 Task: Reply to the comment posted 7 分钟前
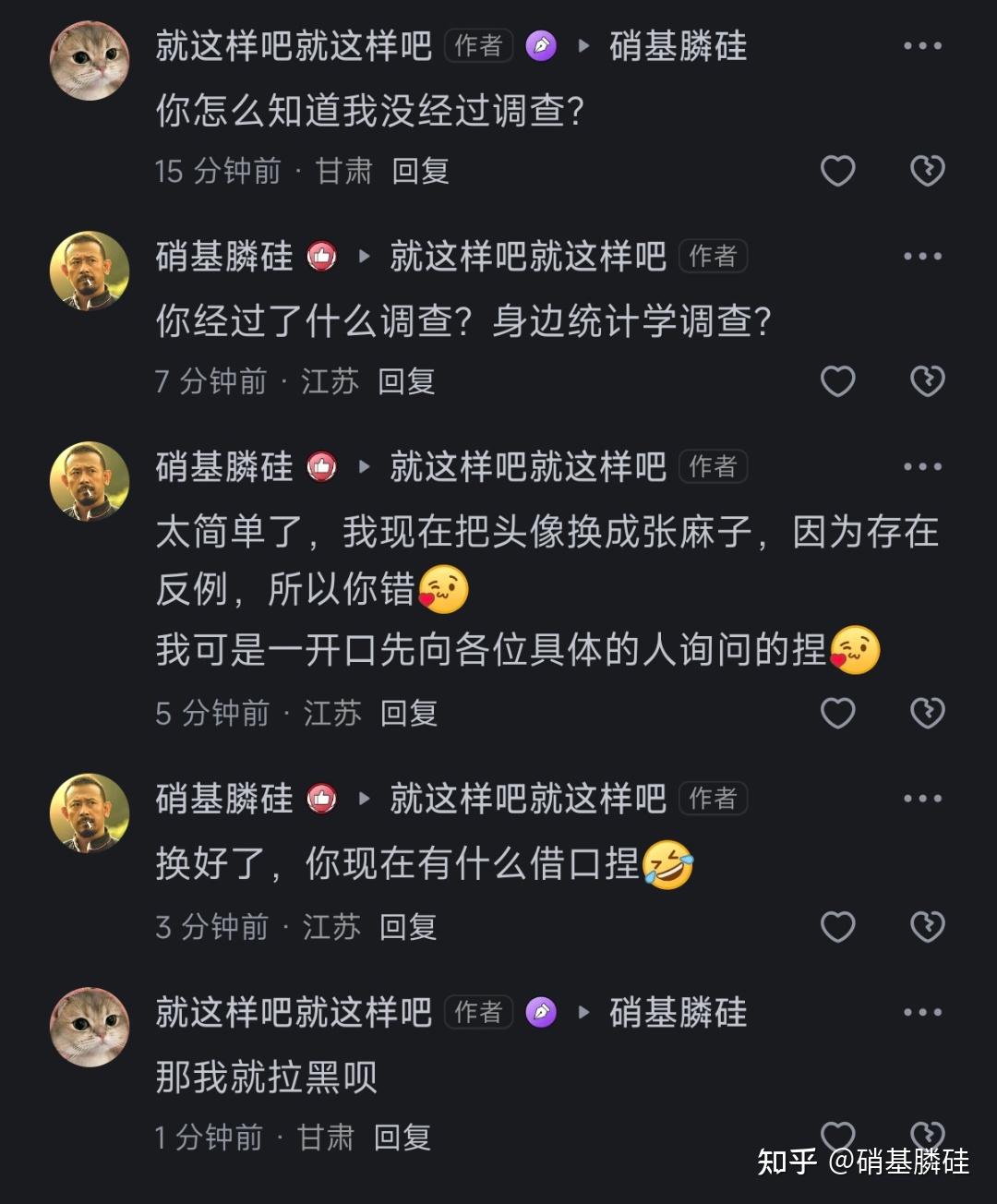[406, 381]
